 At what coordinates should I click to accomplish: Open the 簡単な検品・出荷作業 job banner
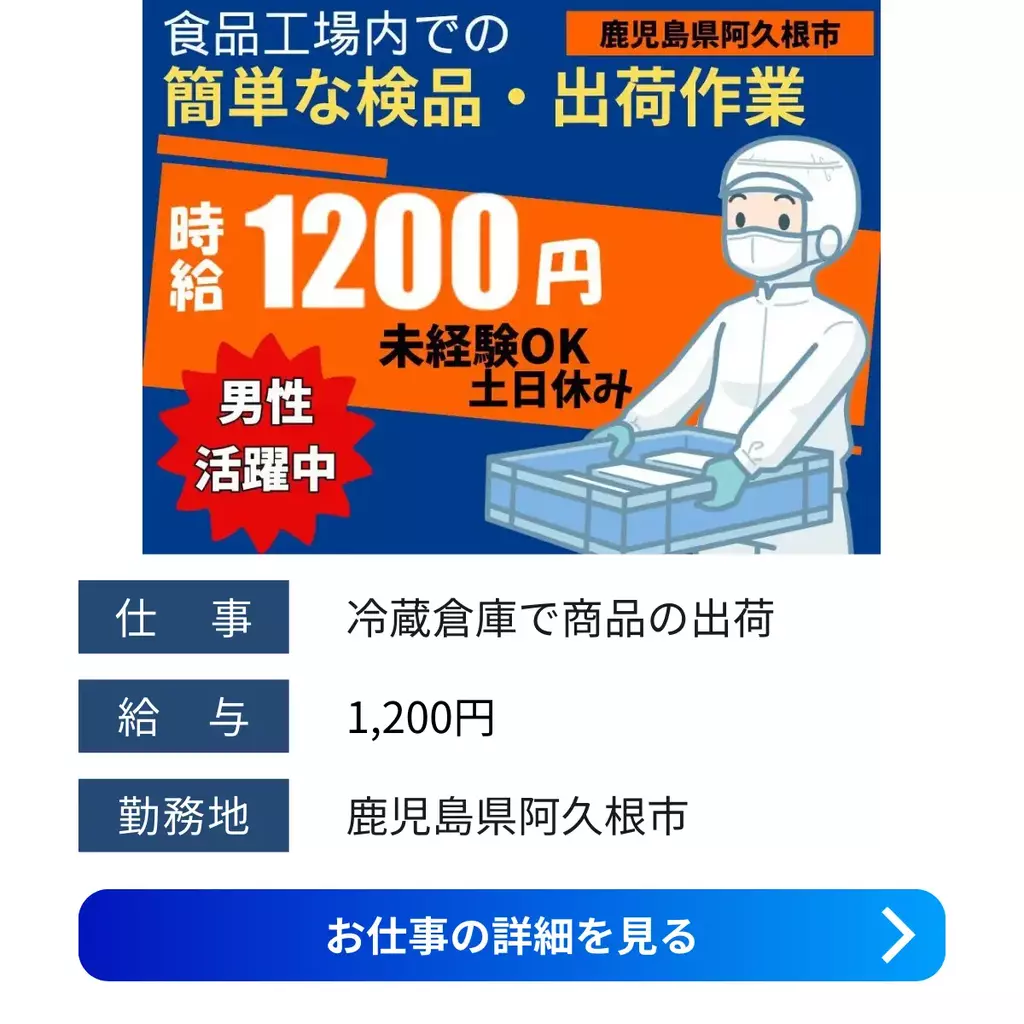tap(511, 277)
